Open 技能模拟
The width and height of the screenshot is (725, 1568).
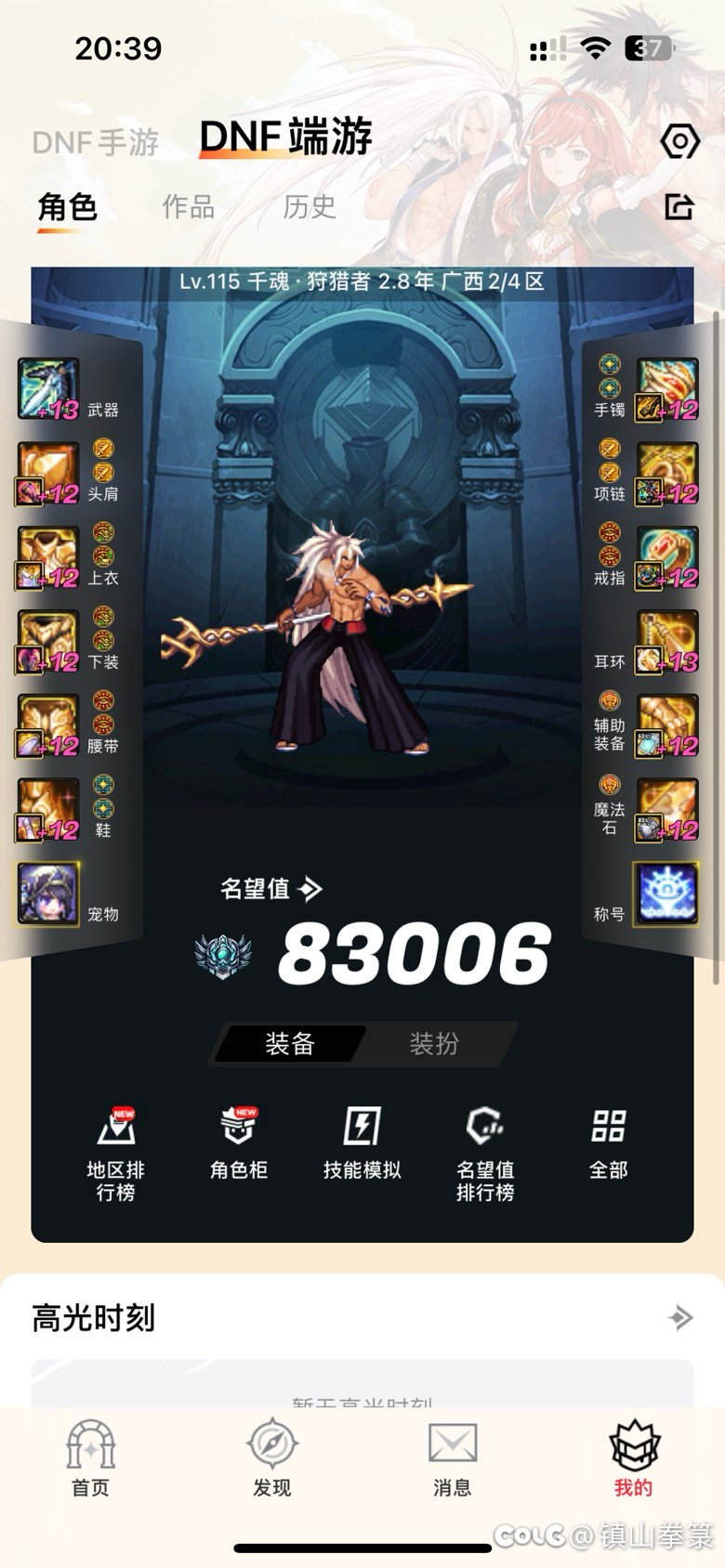pyautogui.click(x=362, y=1144)
